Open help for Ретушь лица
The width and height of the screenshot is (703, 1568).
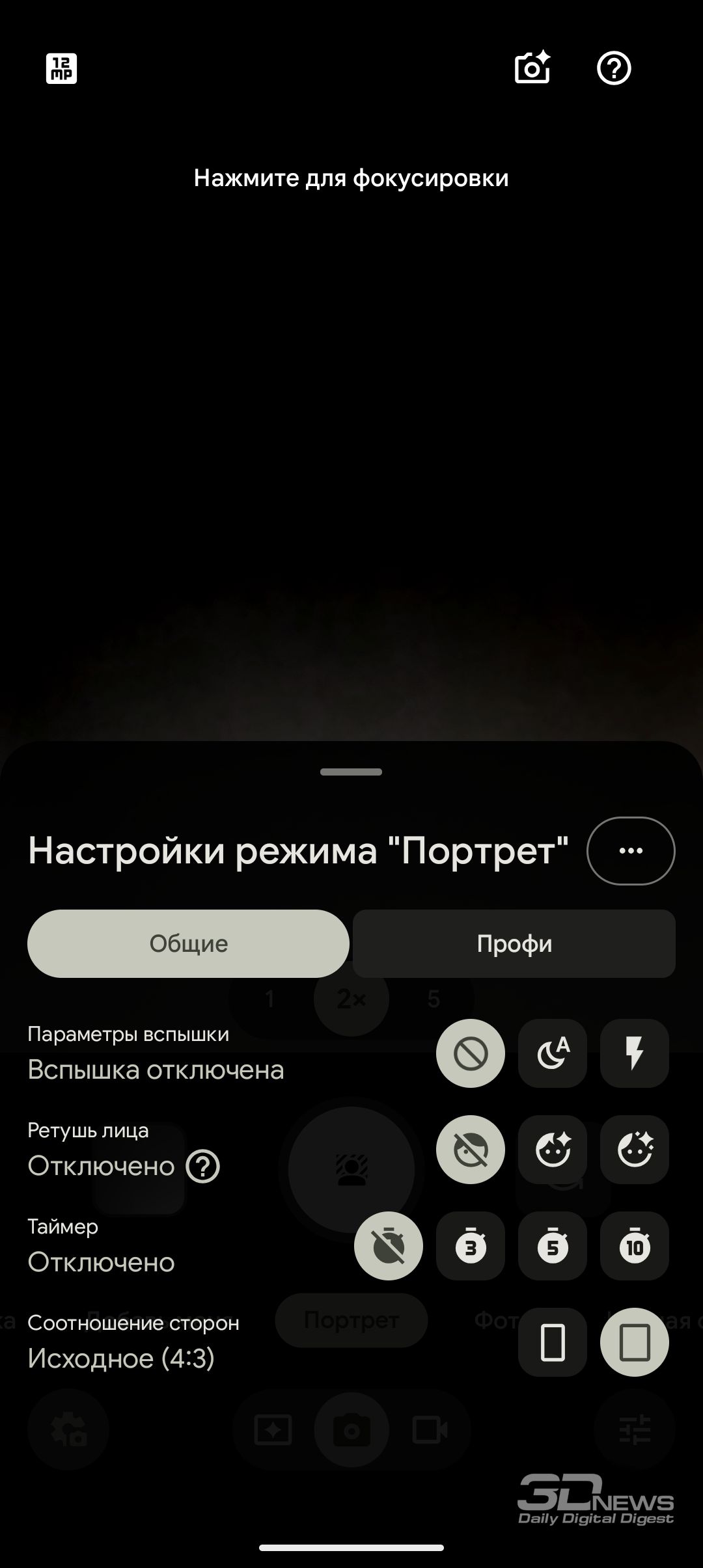(x=203, y=1166)
